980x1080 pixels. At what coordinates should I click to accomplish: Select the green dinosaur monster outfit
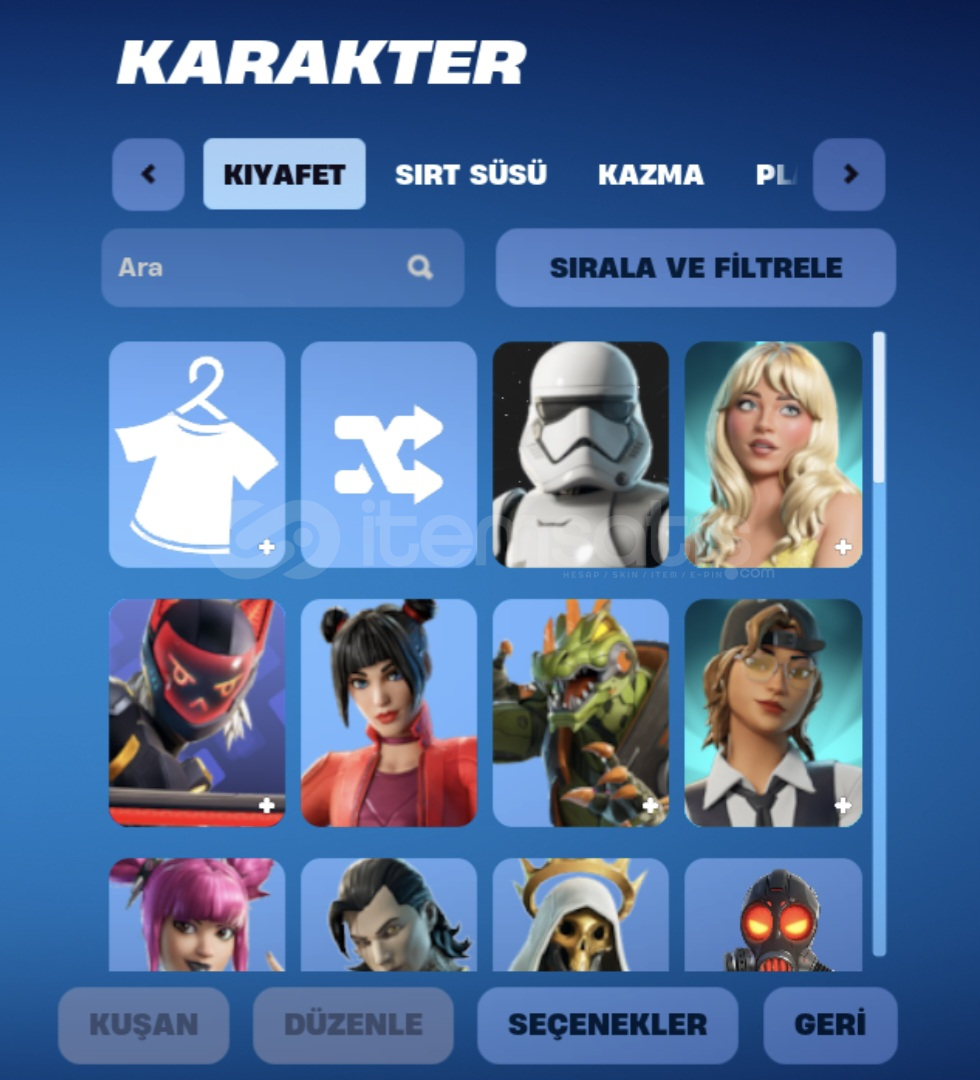pyautogui.click(x=580, y=712)
